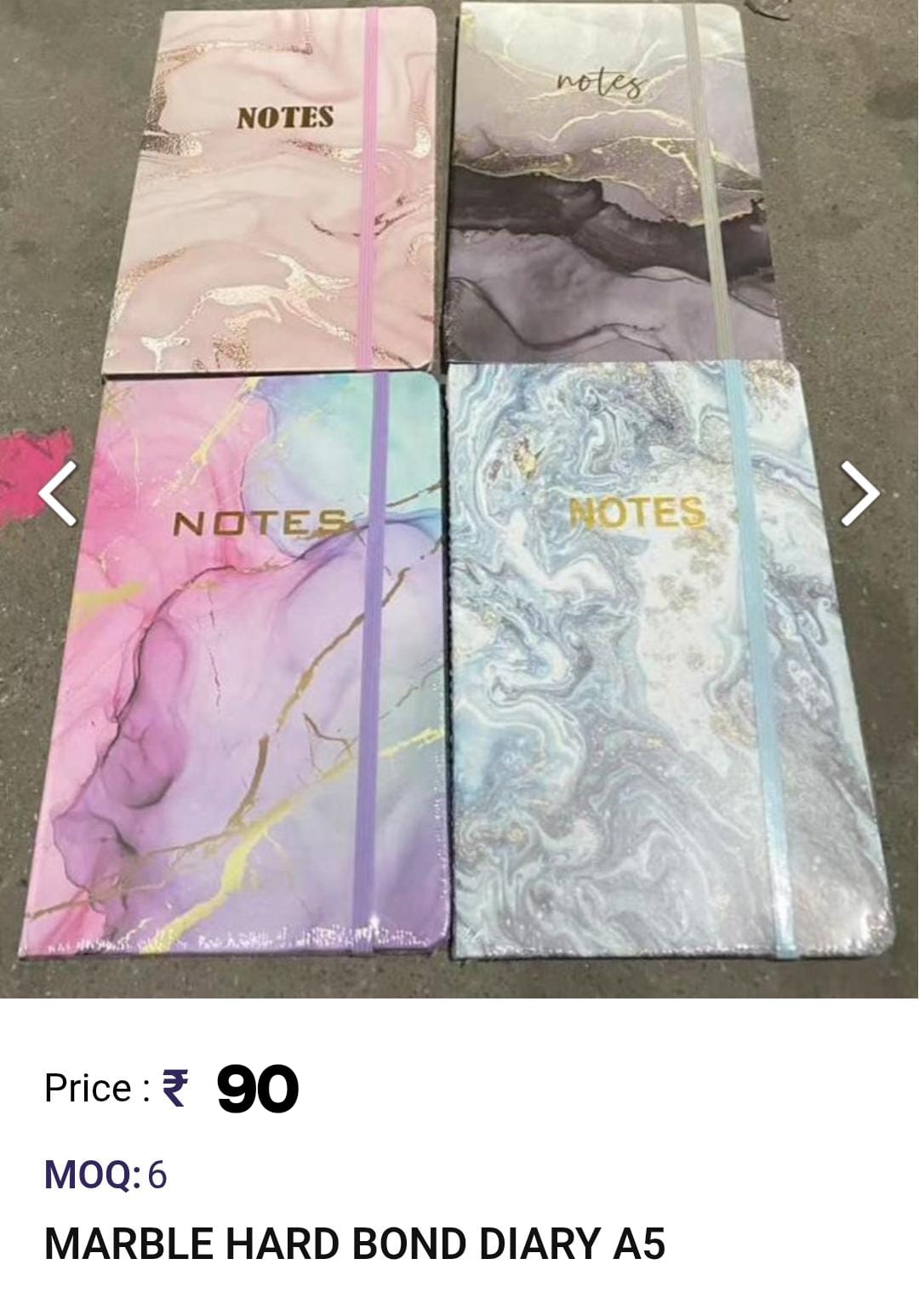This screenshot has height=1316, width=919.
Task: Tap the left navigation arrow to go back
Action: (56, 494)
